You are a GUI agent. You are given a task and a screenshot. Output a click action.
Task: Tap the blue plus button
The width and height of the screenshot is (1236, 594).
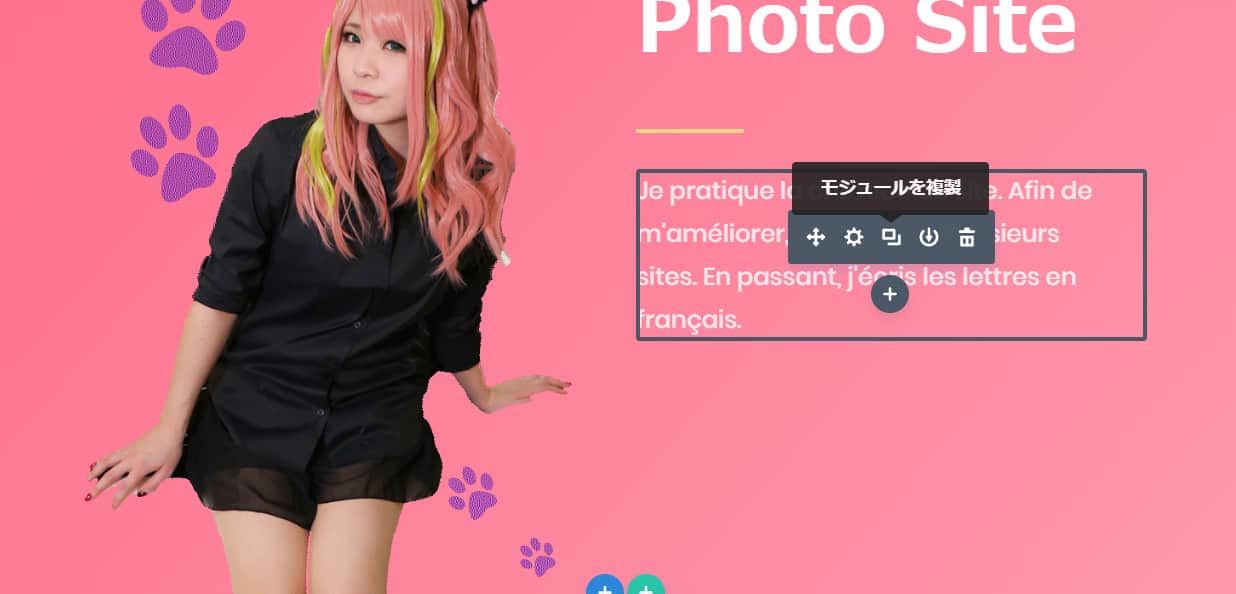point(604,588)
